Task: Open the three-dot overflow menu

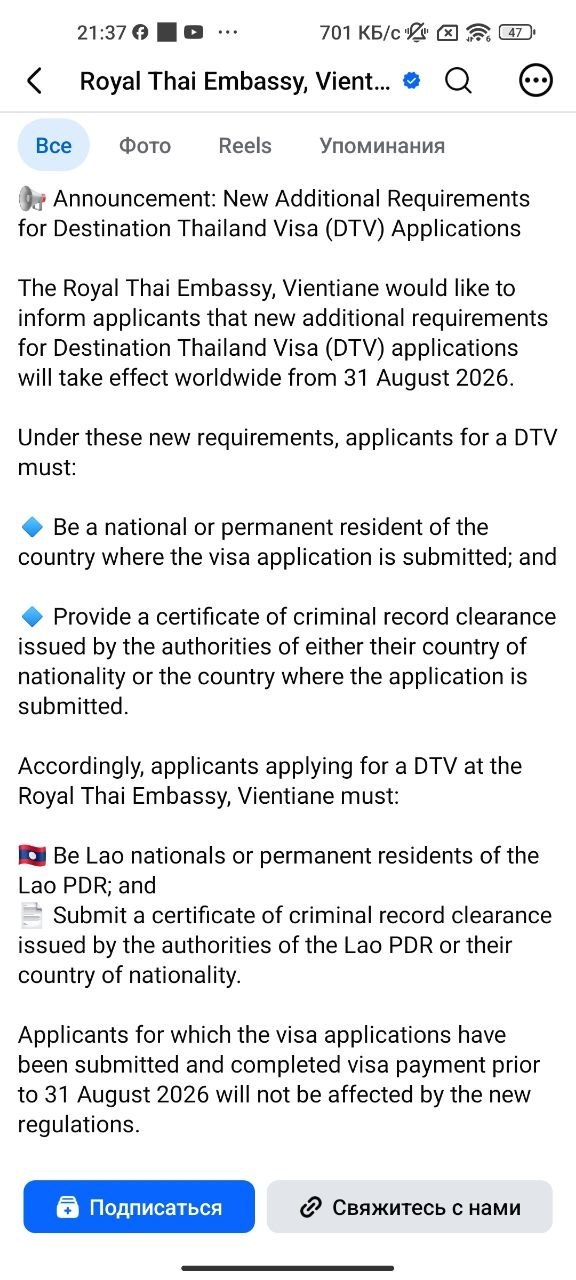Action: click(x=537, y=81)
